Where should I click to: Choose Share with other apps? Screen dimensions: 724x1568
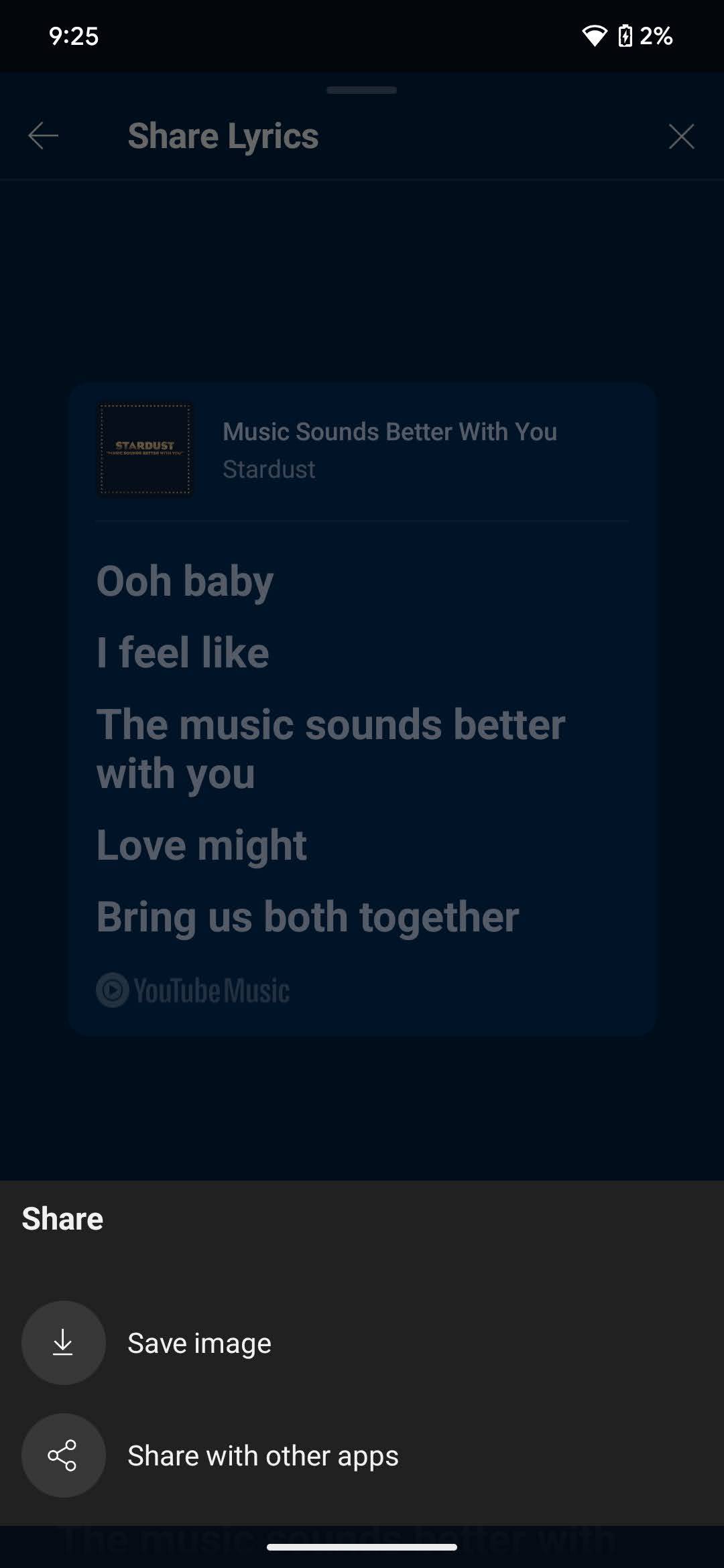(262, 1455)
